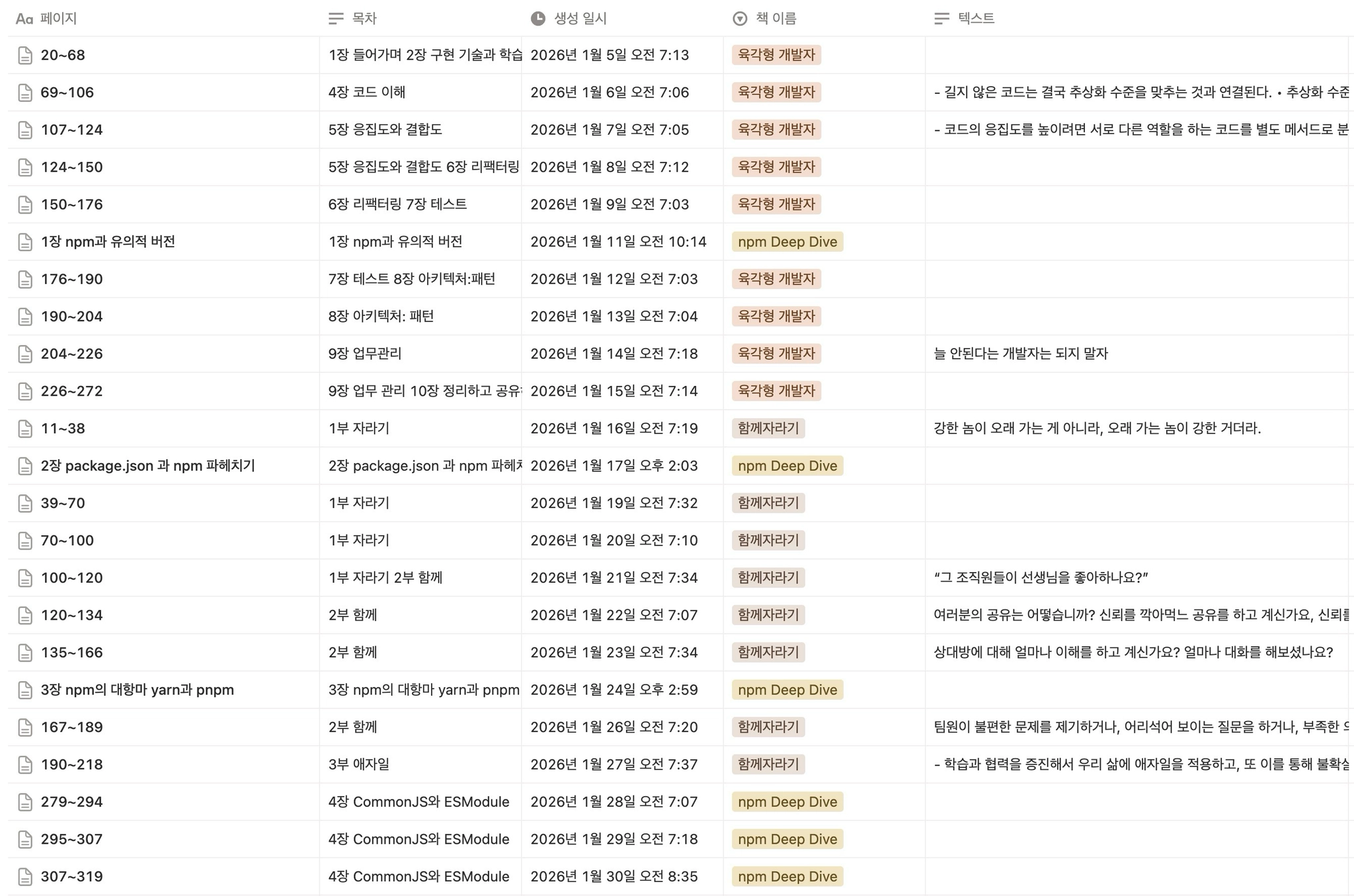The width and height of the screenshot is (1354, 896).
Task: Open the 텍스트 column header
Action: point(975,19)
